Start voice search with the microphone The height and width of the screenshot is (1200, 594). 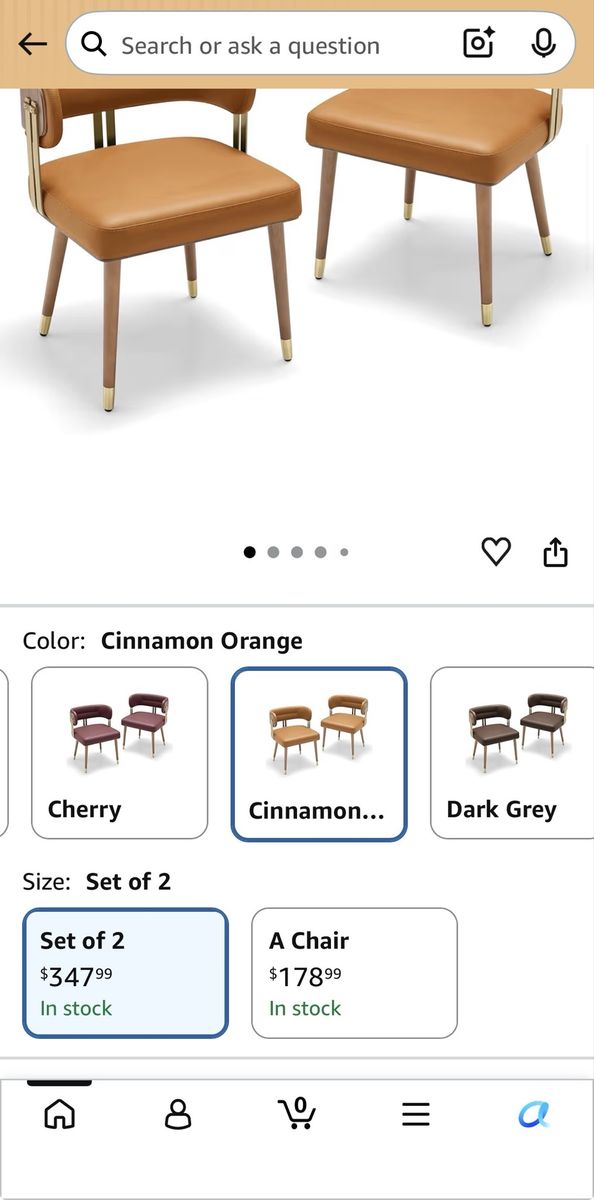point(543,43)
